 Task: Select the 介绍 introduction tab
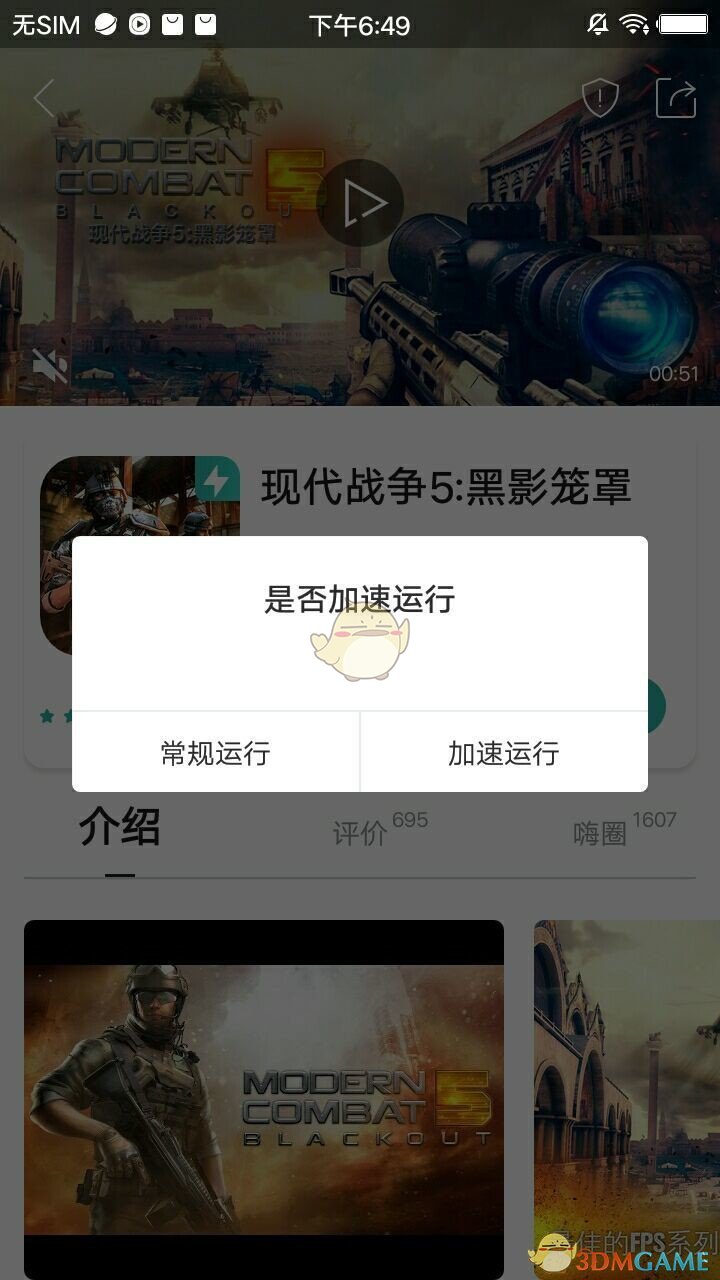tap(117, 829)
